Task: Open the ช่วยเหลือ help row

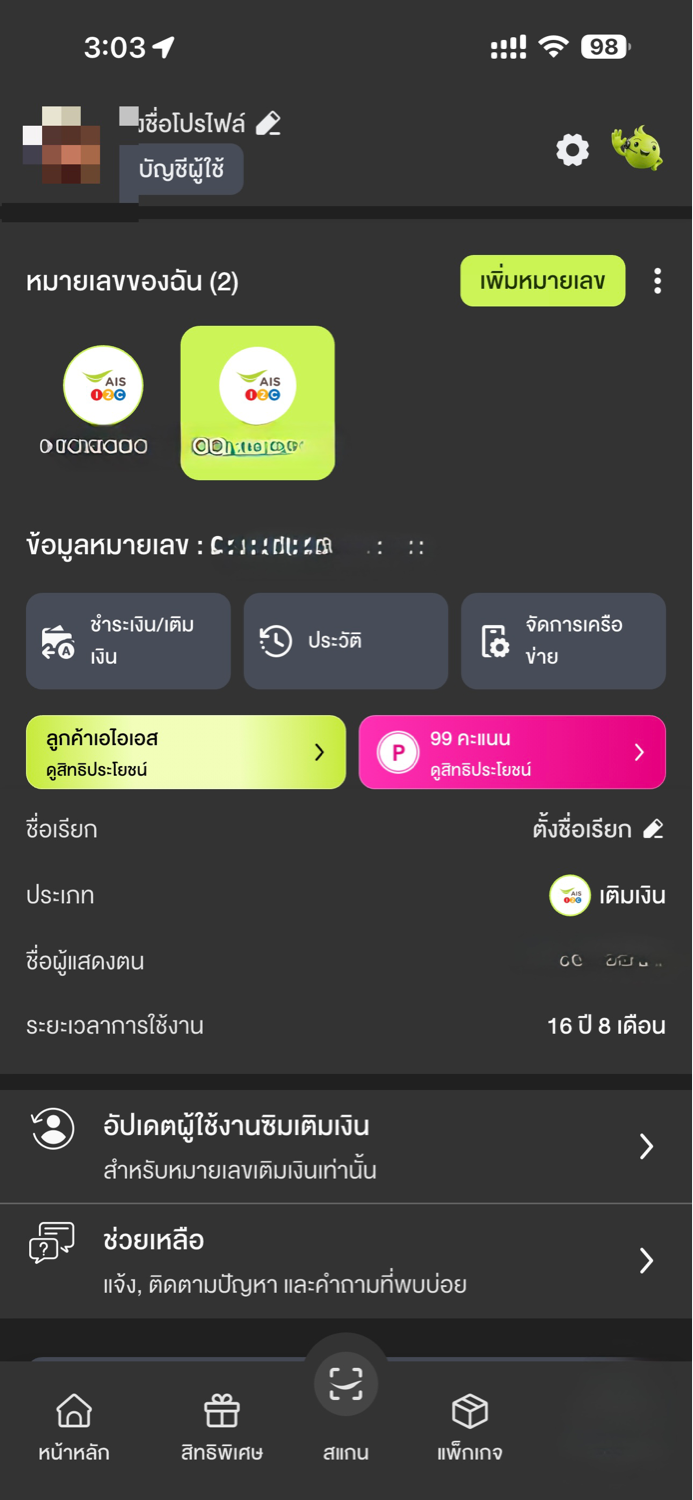Action: coord(346,1260)
